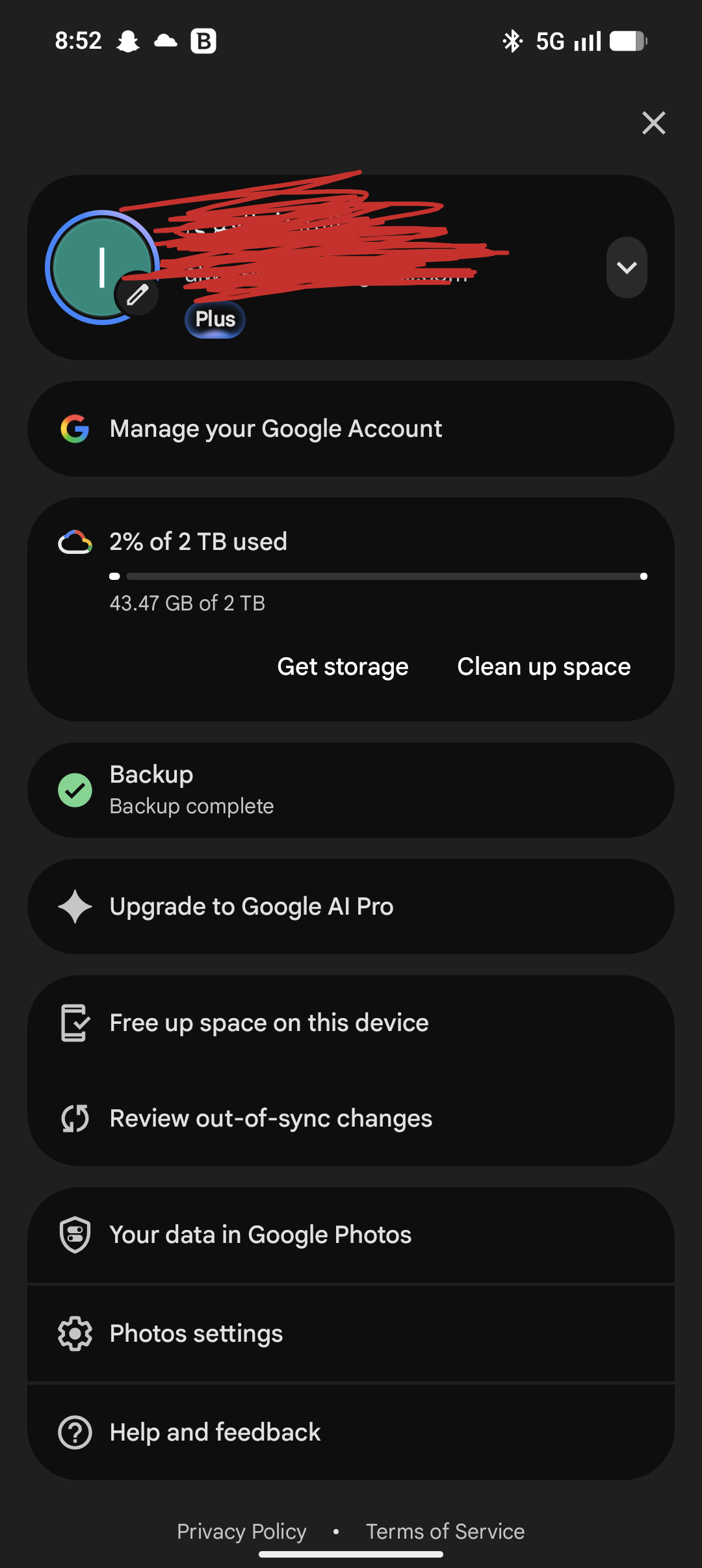Close the account menu

coord(653,122)
